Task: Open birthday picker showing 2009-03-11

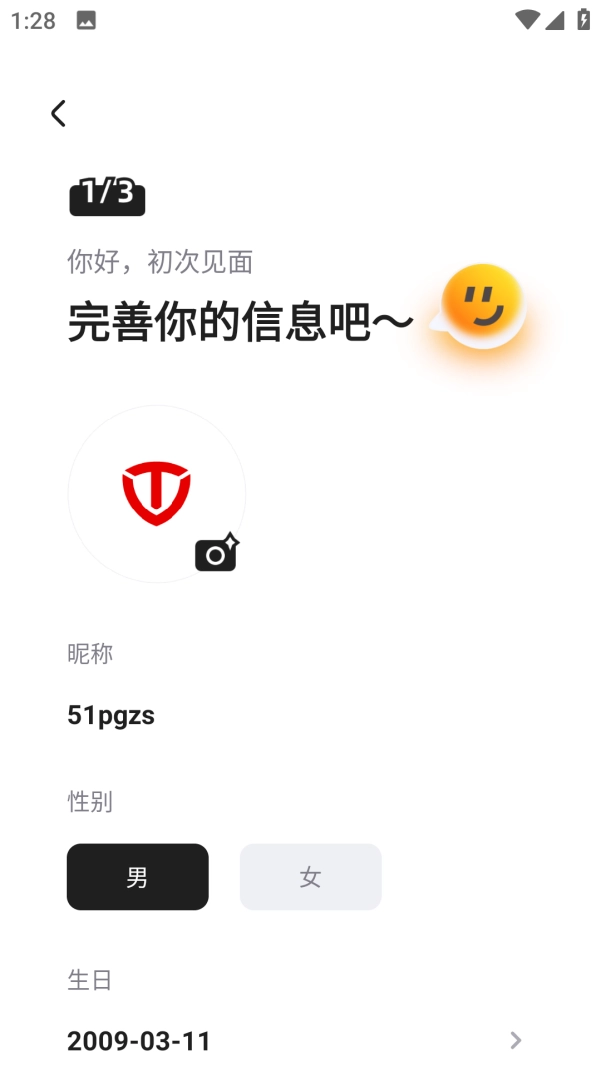Action: (294, 1041)
